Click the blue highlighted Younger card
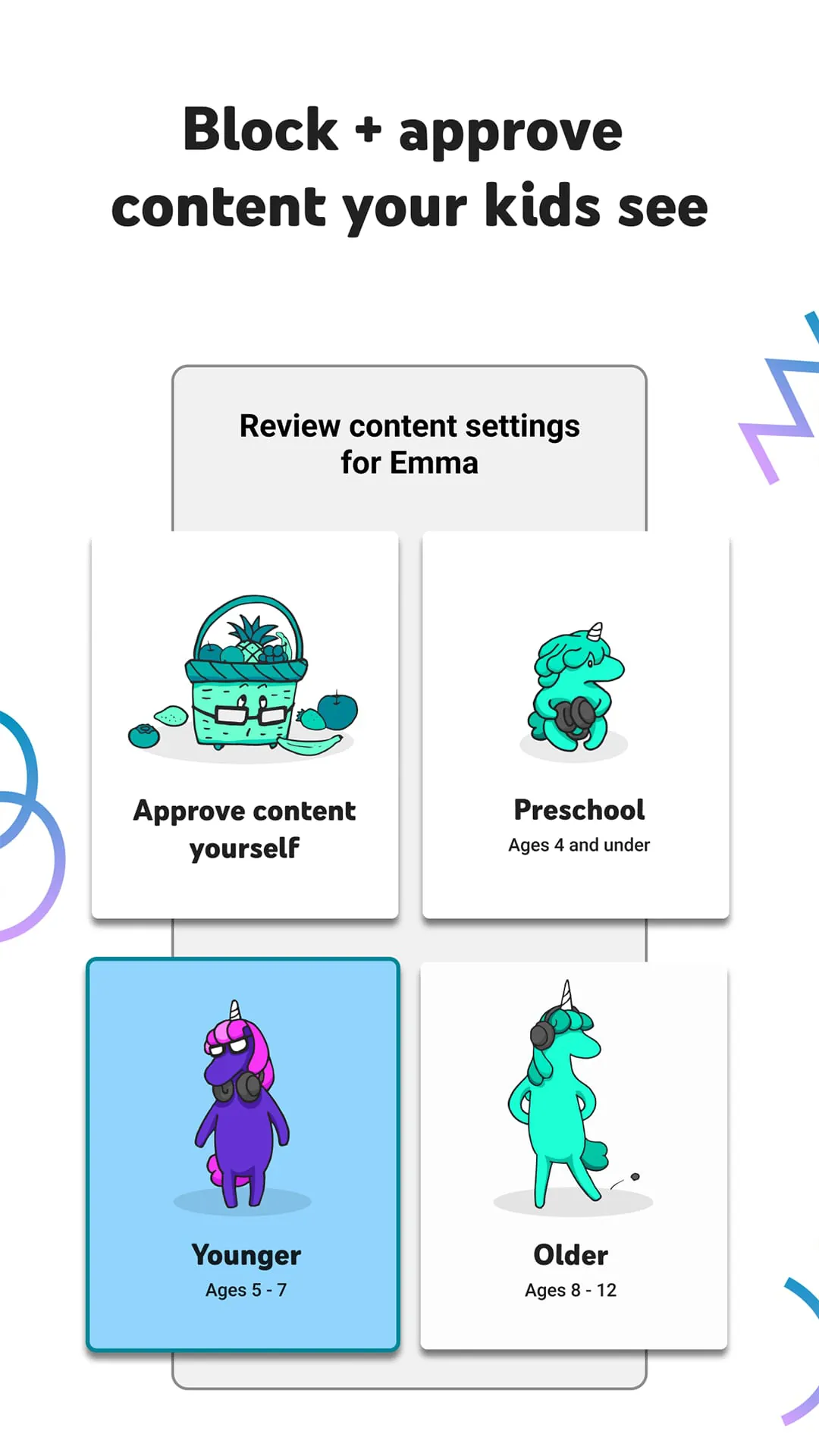Viewport: 819px width, 1456px height. pyautogui.click(x=243, y=1153)
